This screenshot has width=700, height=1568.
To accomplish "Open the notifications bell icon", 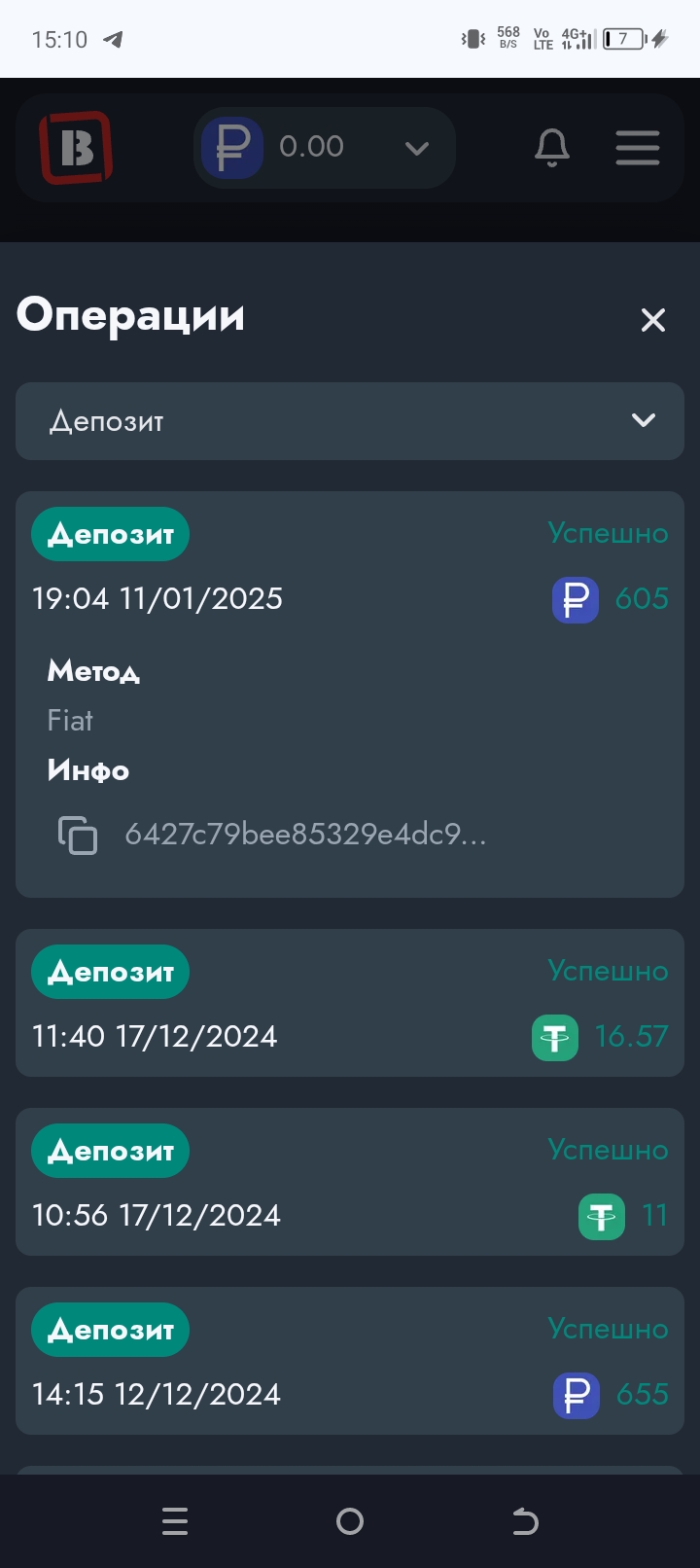I will tap(552, 148).
